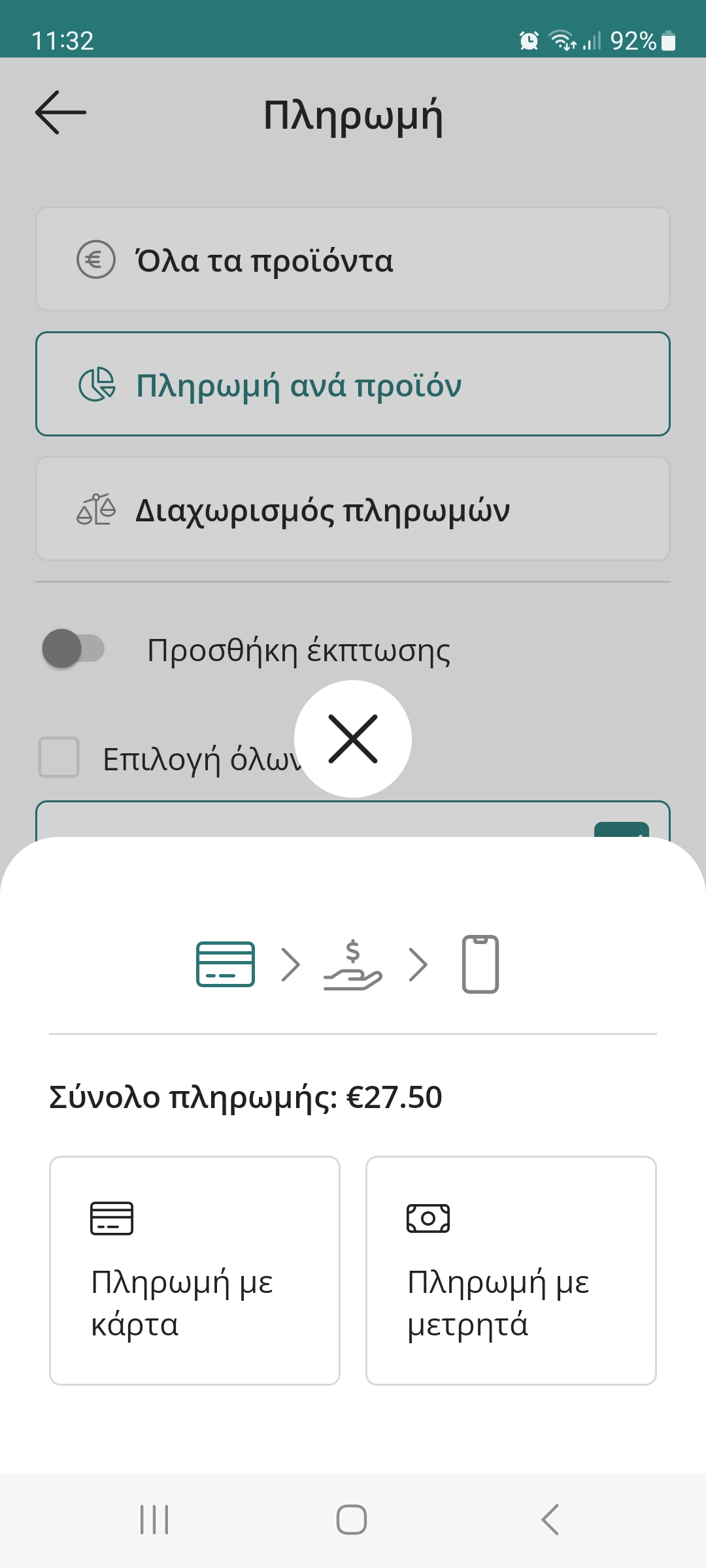Open system recent apps
Viewport: 706px width, 1568px height.
pyautogui.click(x=154, y=1520)
